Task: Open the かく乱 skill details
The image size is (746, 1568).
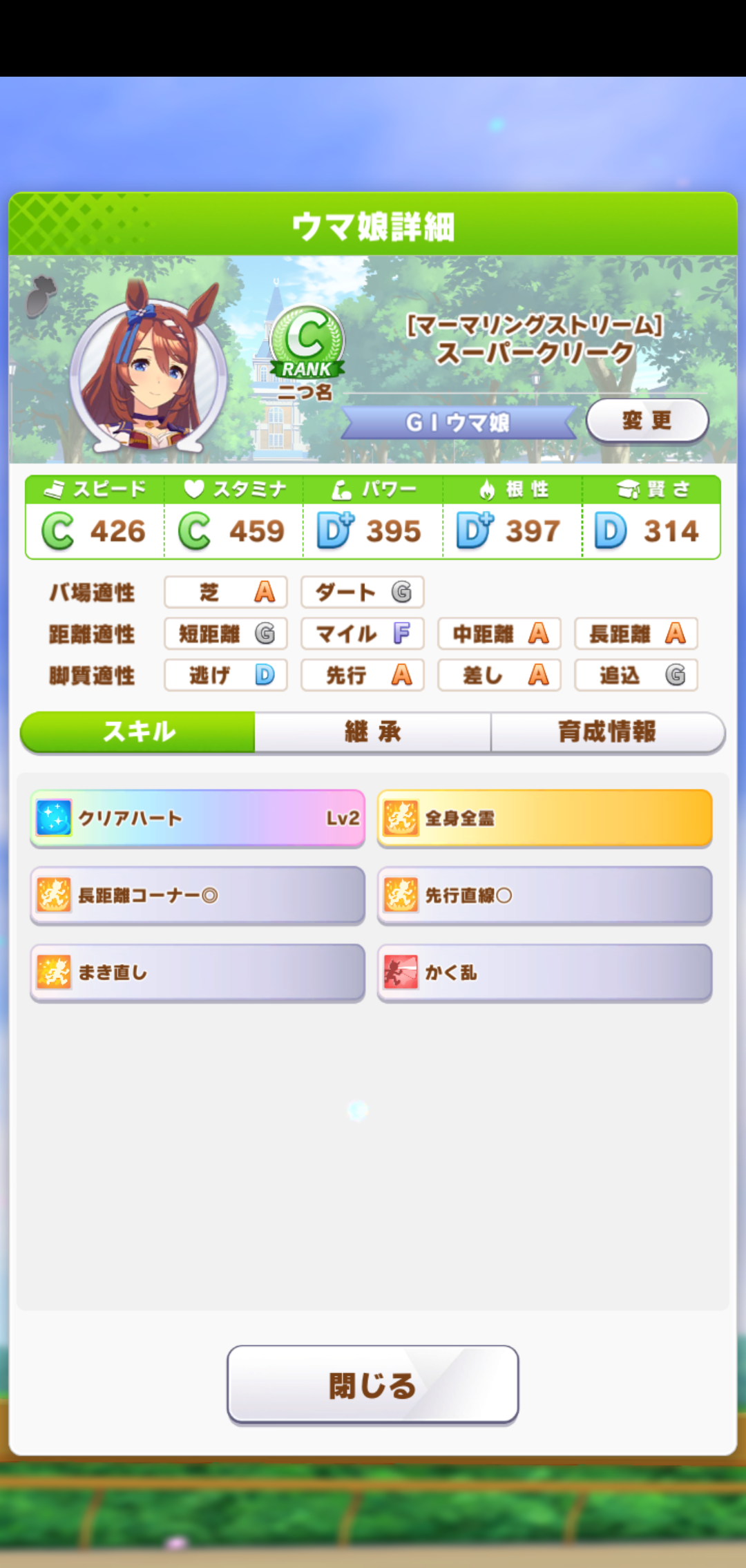Action: click(x=544, y=973)
